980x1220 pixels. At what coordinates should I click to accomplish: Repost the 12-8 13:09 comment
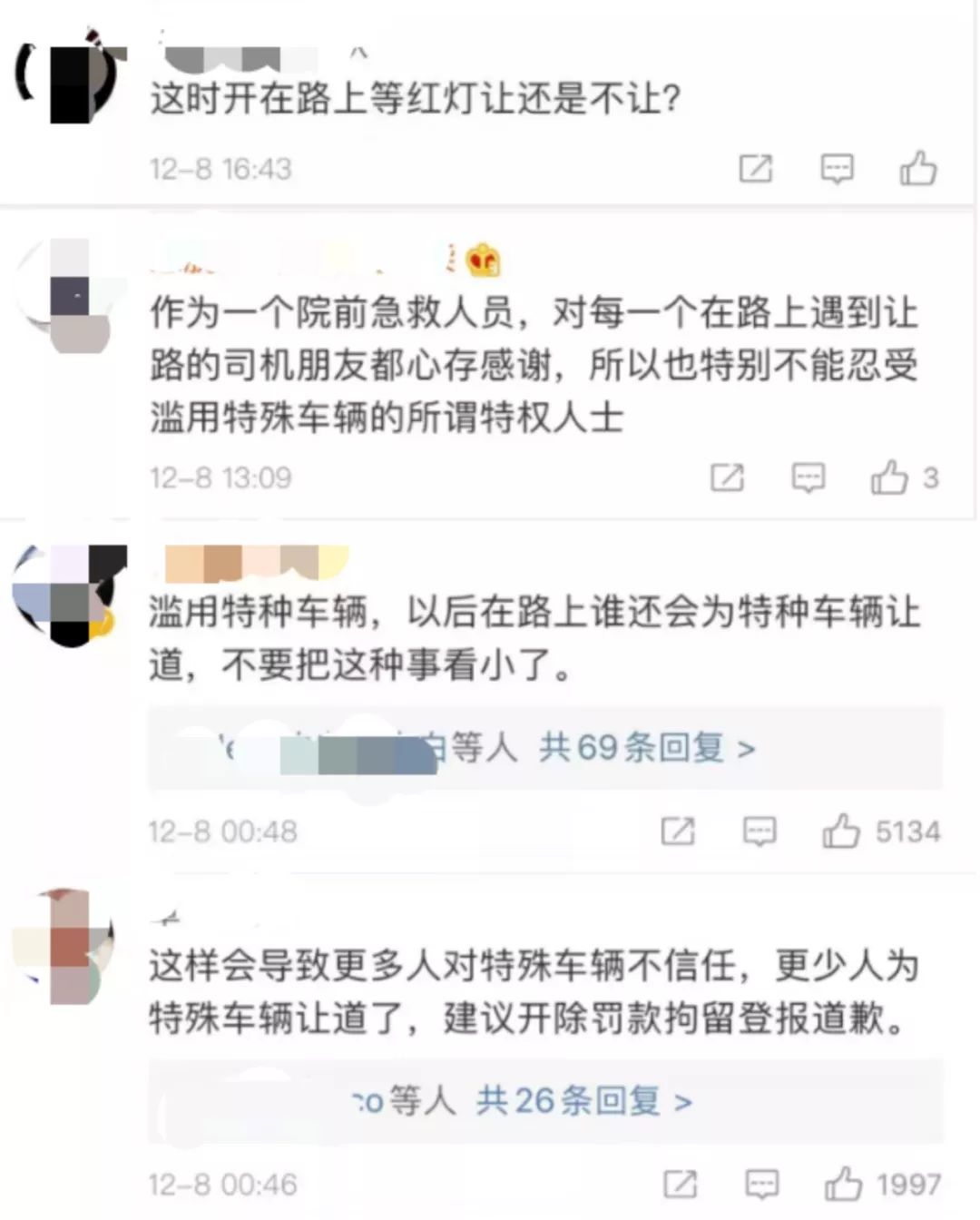click(727, 477)
